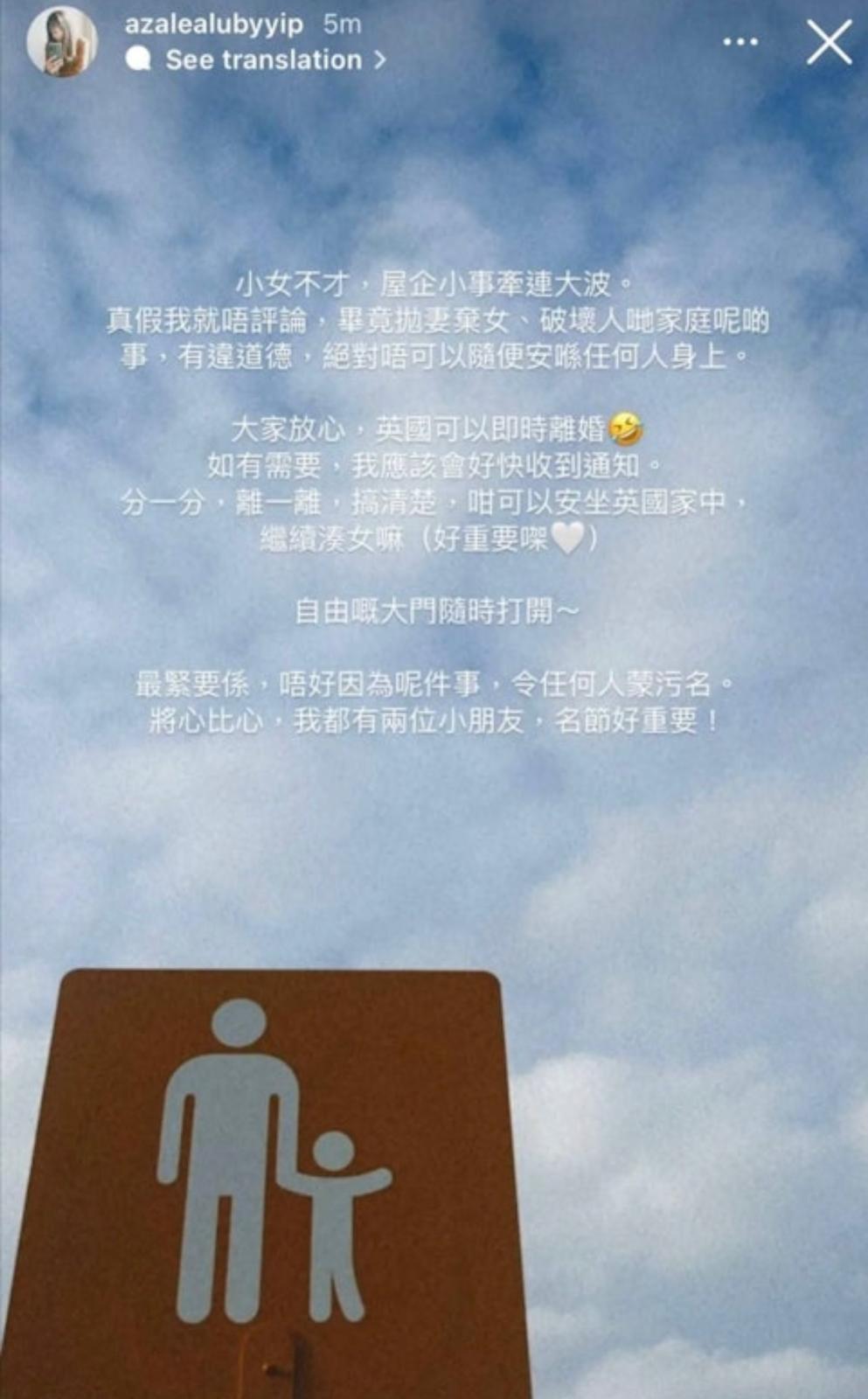This screenshot has height=1399, width=868.
Task: Open azalealubyyip's profile picture
Action: (61, 43)
